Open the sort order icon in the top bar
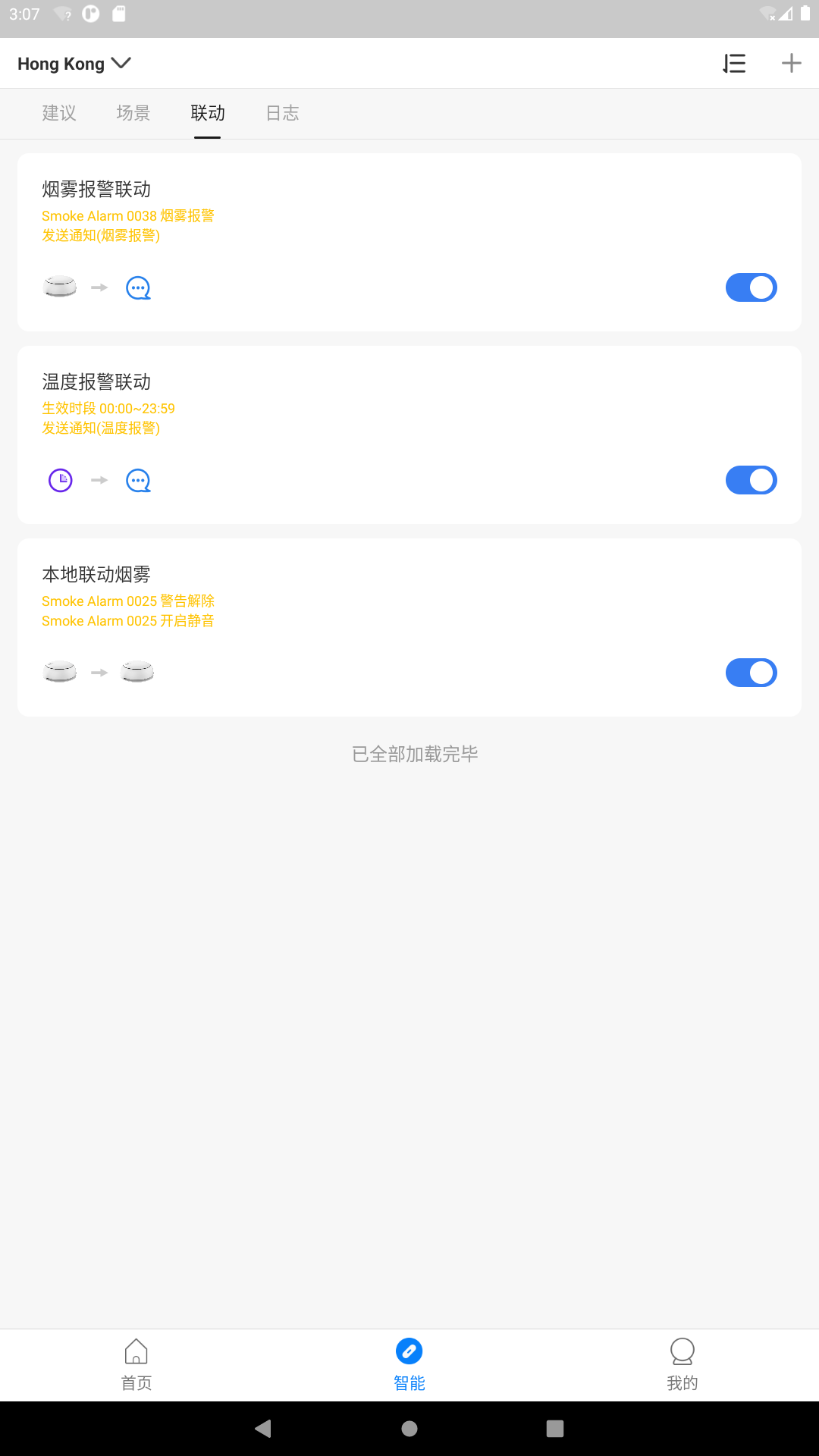819x1456 pixels. (x=735, y=64)
